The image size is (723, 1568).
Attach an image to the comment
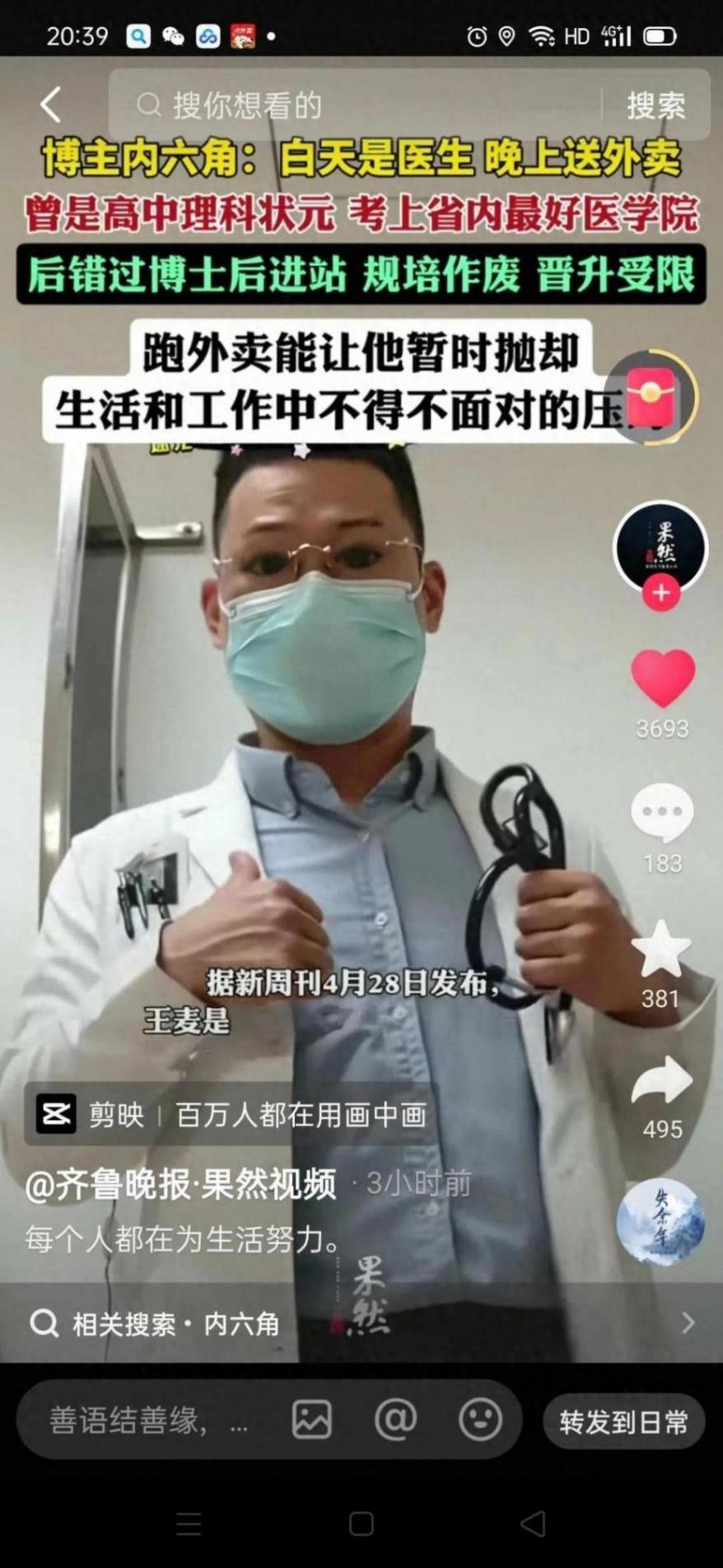click(312, 1420)
